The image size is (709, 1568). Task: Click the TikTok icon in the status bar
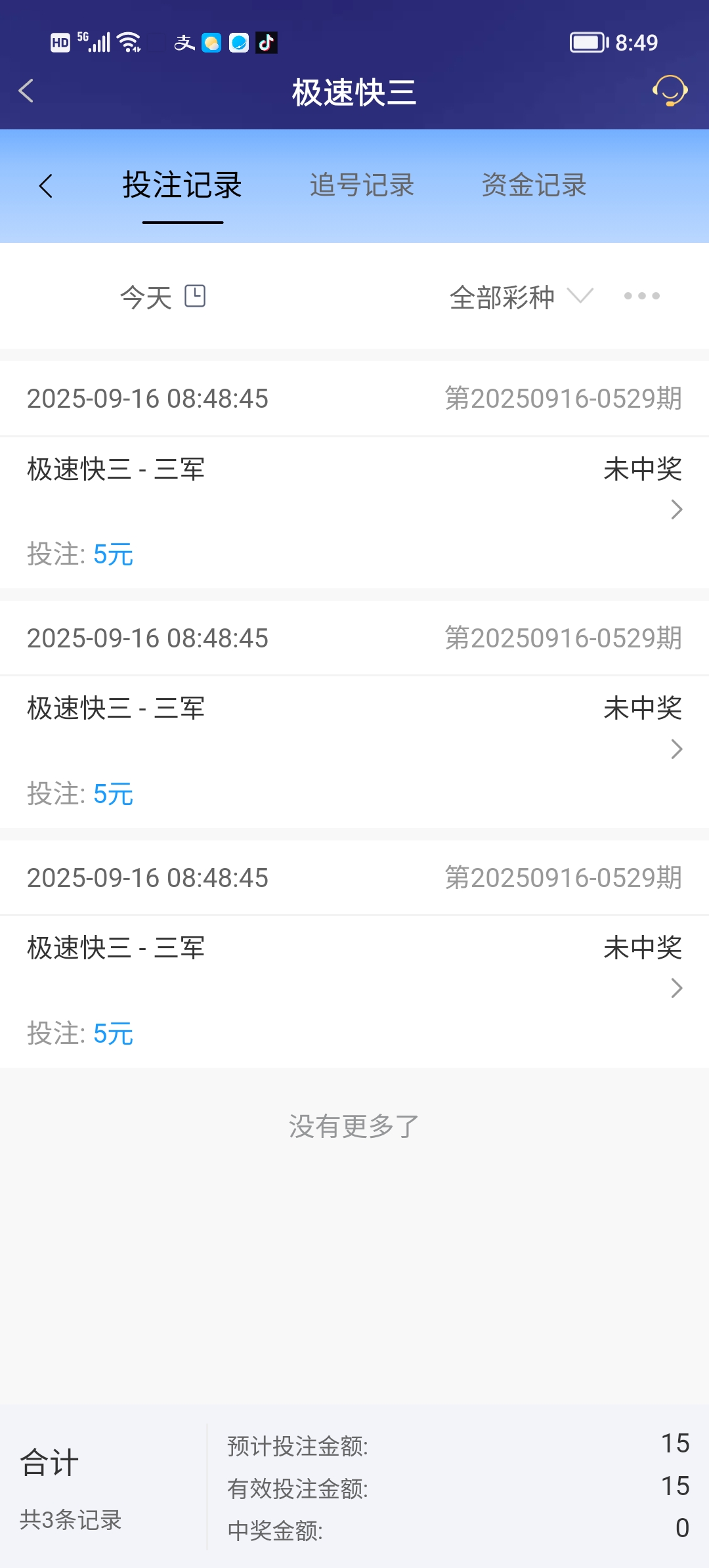point(265,43)
